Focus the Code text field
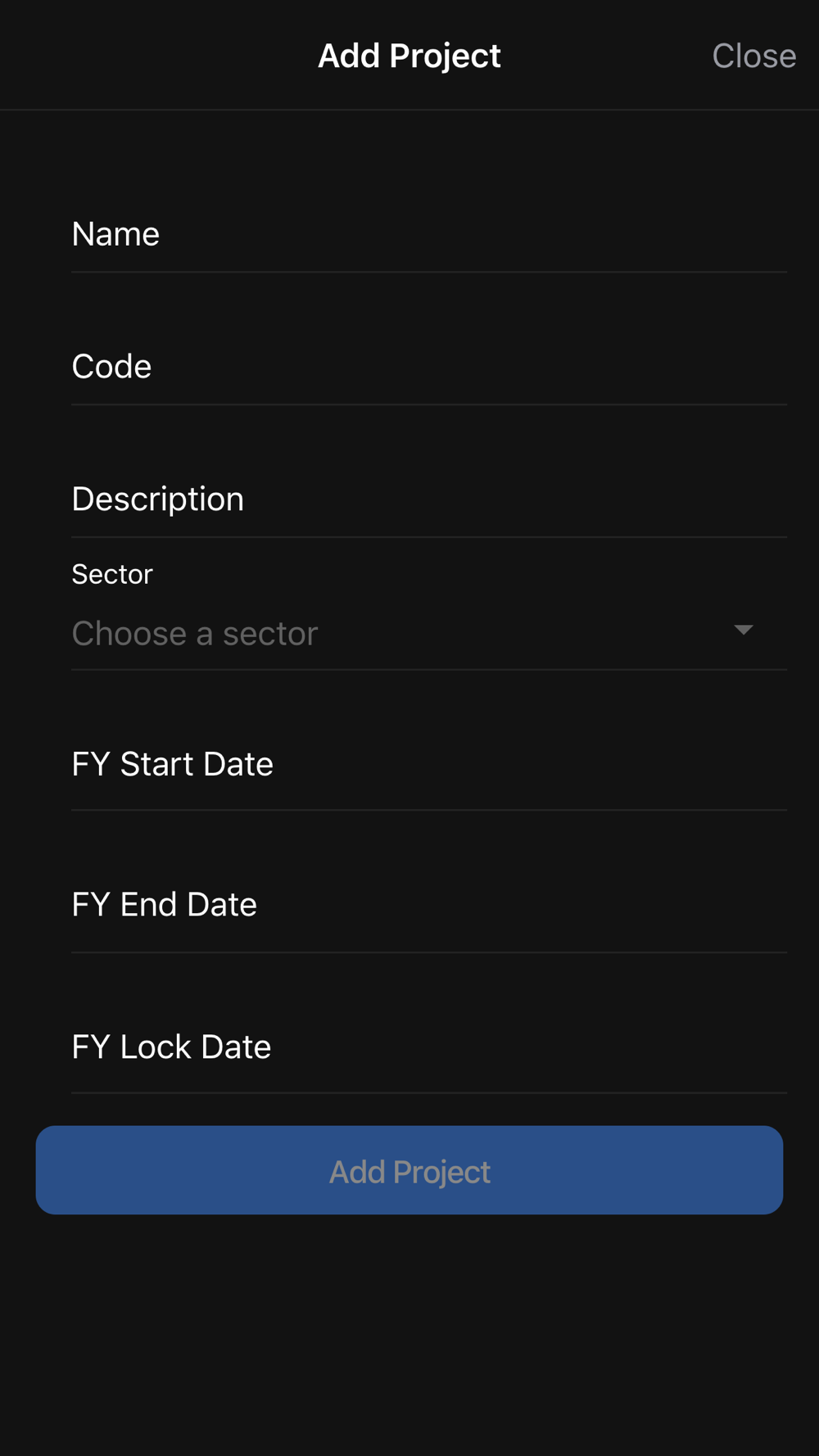Screen dimensions: 819x1456 click(428, 367)
